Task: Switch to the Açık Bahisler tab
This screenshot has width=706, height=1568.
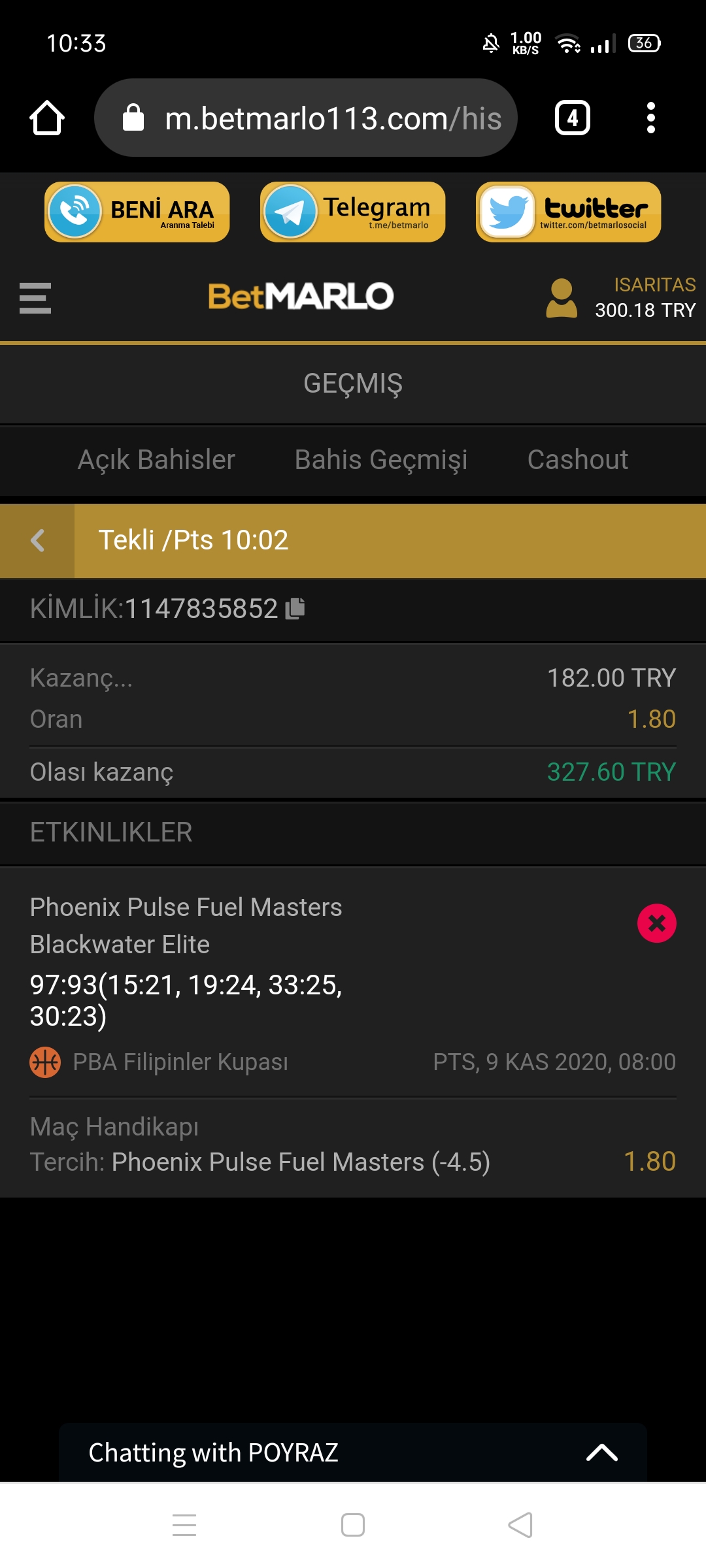Action: (156, 460)
